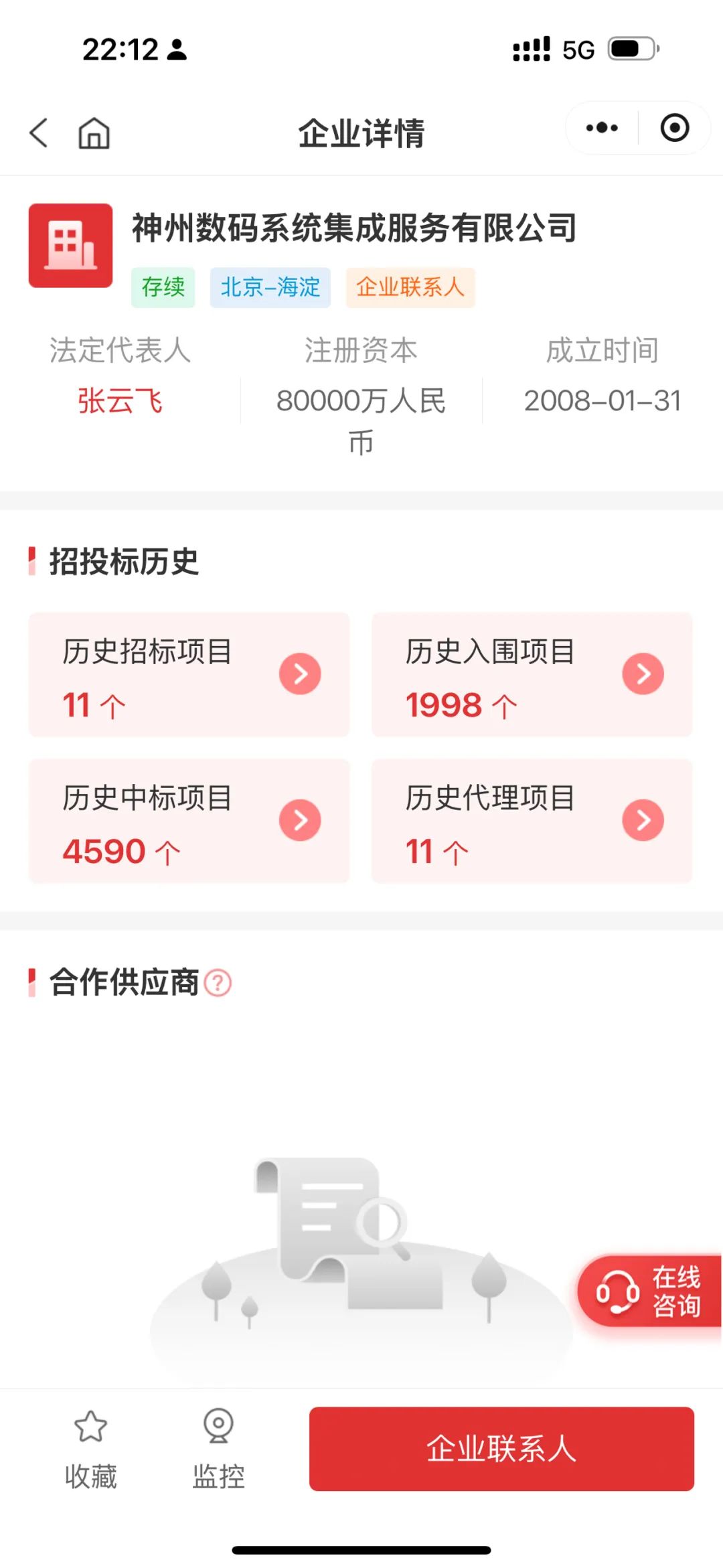The height and width of the screenshot is (1568, 723).
Task: Open the three-dot mini program menu
Action: pos(602,128)
